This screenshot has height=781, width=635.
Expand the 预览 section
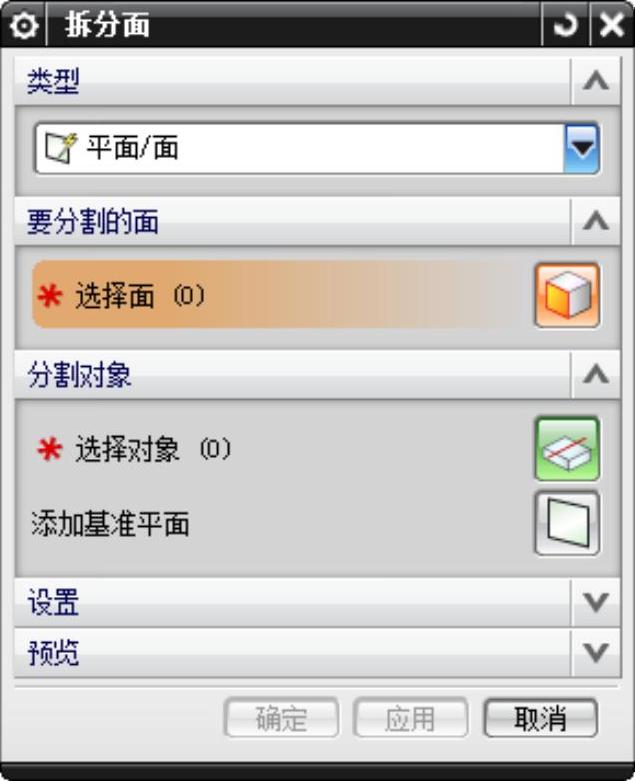pos(596,653)
